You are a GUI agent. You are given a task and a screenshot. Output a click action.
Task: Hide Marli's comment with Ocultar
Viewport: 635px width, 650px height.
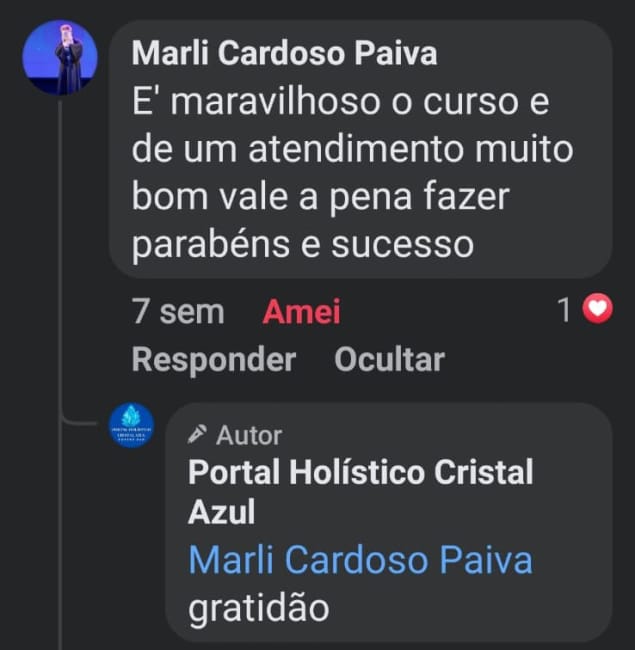(x=389, y=359)
